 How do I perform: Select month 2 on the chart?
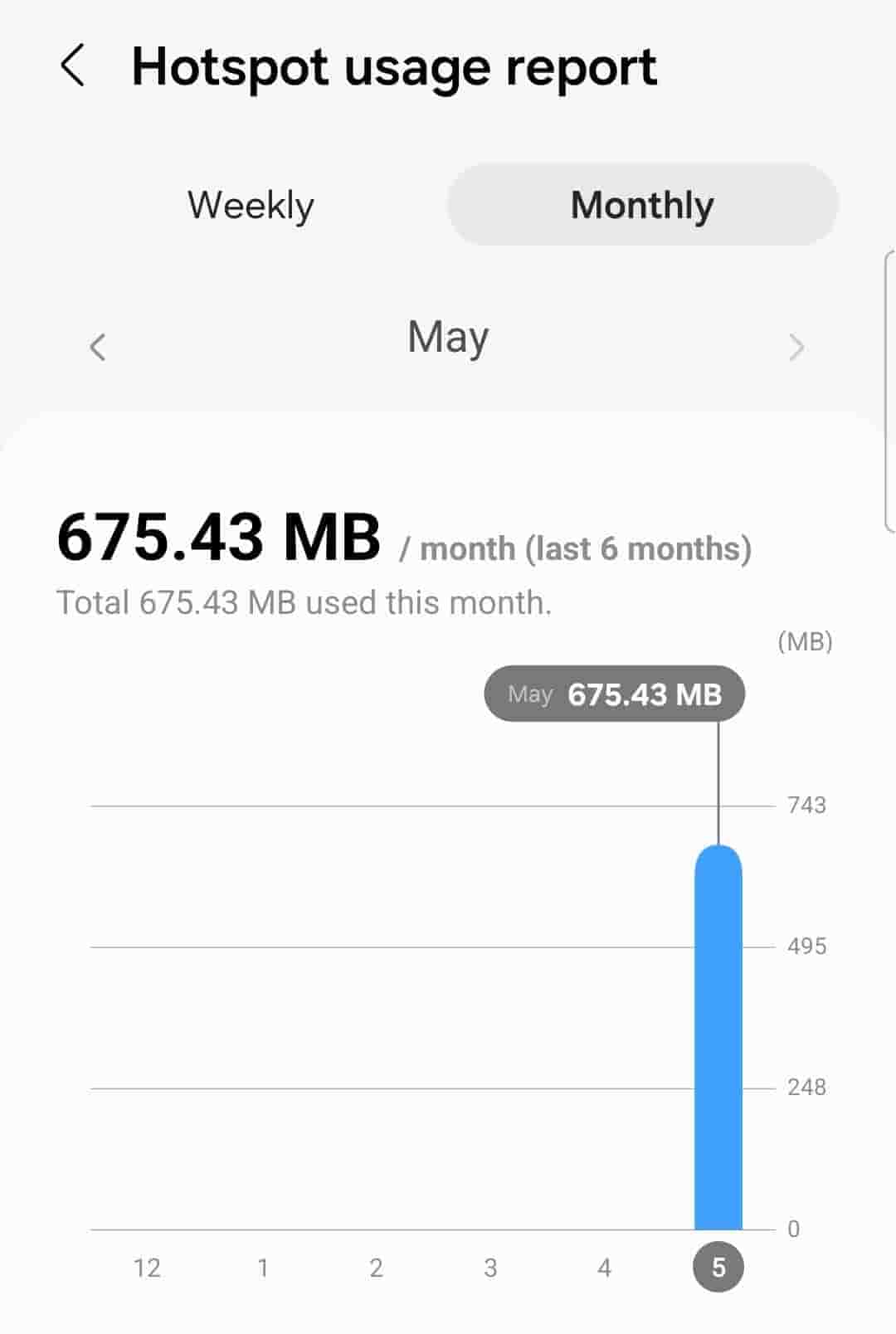point(376,1268)
